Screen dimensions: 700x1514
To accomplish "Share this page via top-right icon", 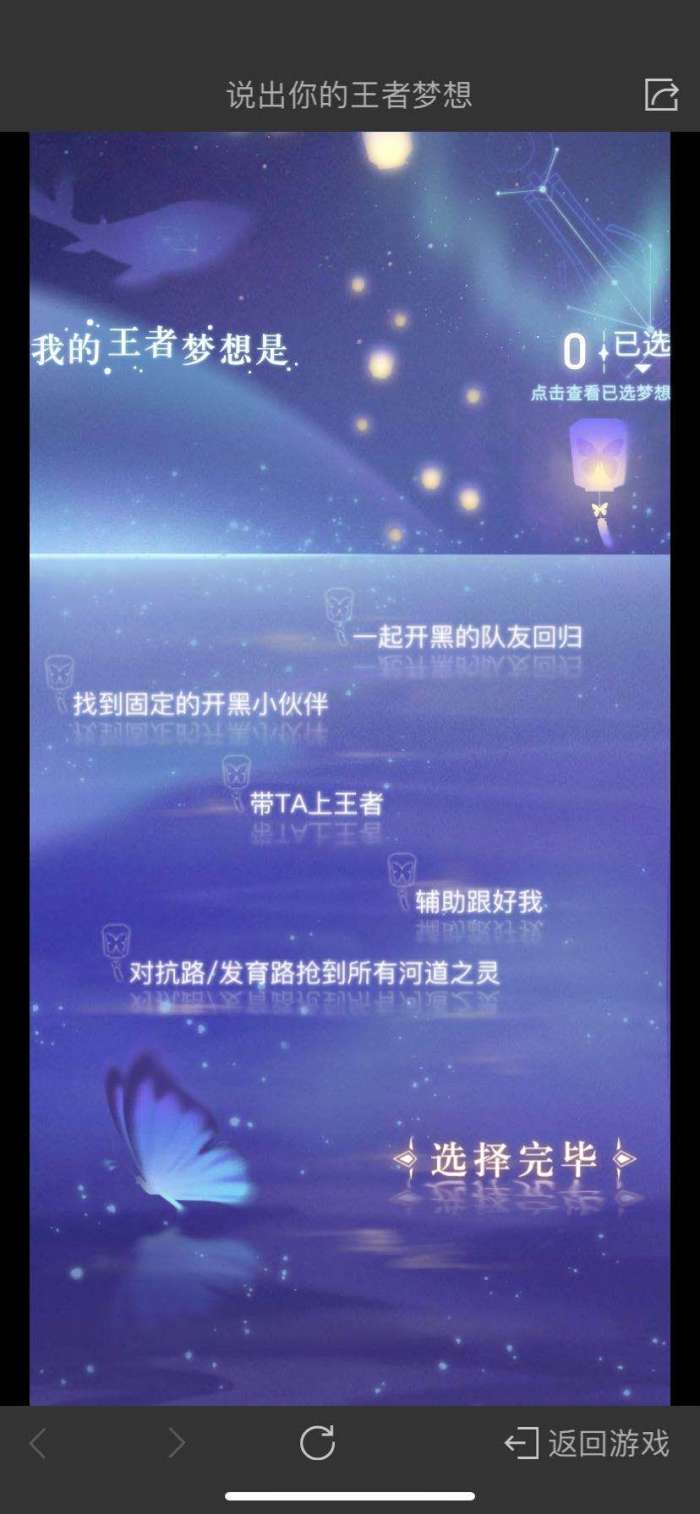I will coord(661,94).
